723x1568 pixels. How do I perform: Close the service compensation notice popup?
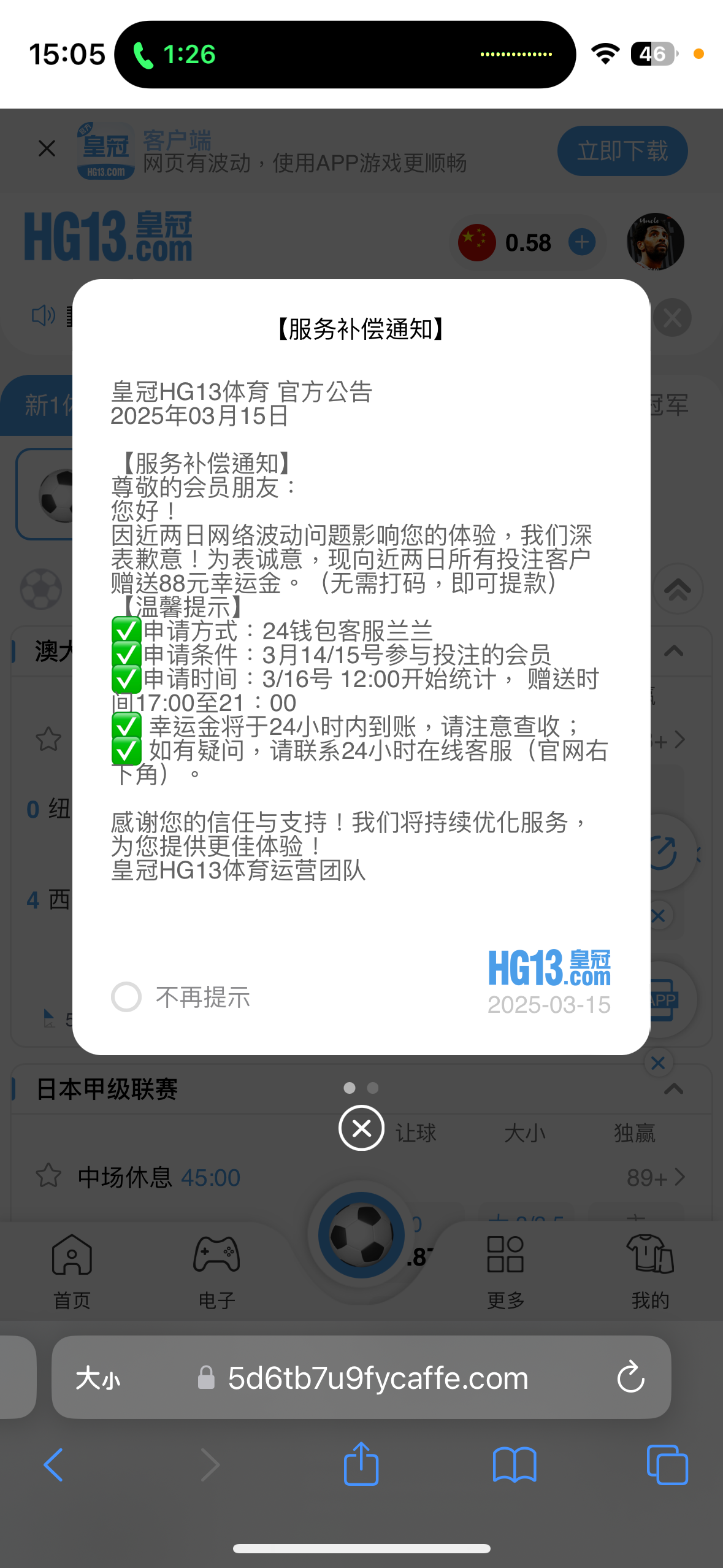(361, 1128)
